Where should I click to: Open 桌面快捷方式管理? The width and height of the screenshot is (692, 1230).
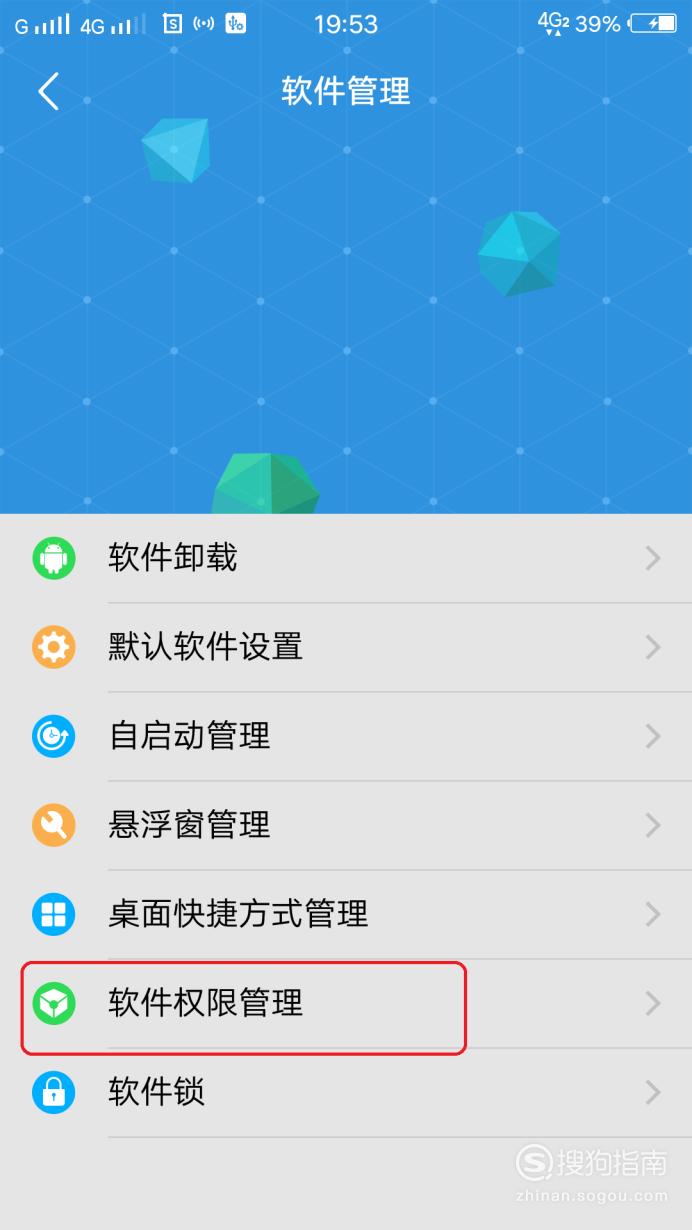tap(346, 914)
